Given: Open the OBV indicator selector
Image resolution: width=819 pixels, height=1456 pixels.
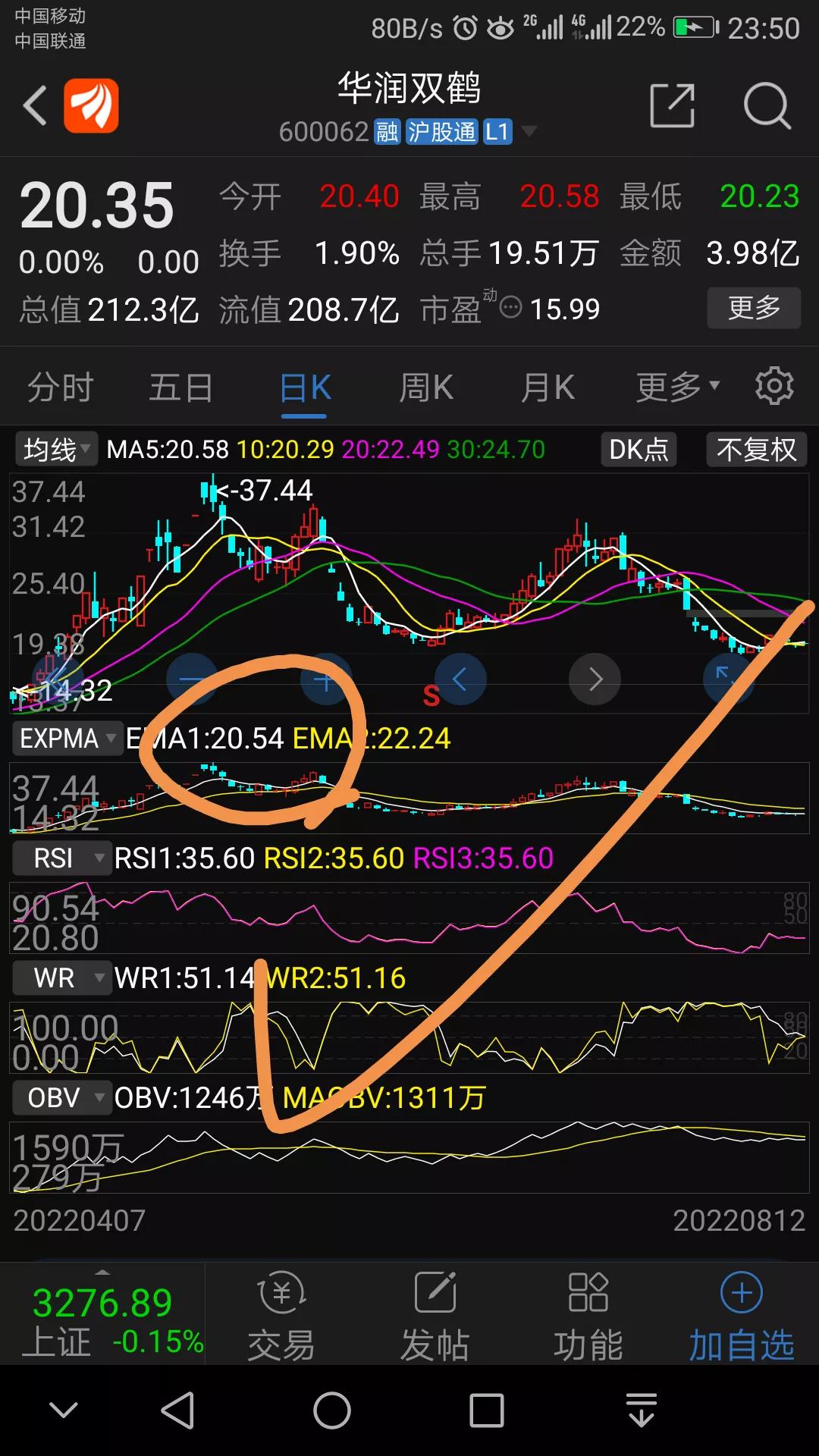Looking at the screenshot, I should click(61, 1097).
